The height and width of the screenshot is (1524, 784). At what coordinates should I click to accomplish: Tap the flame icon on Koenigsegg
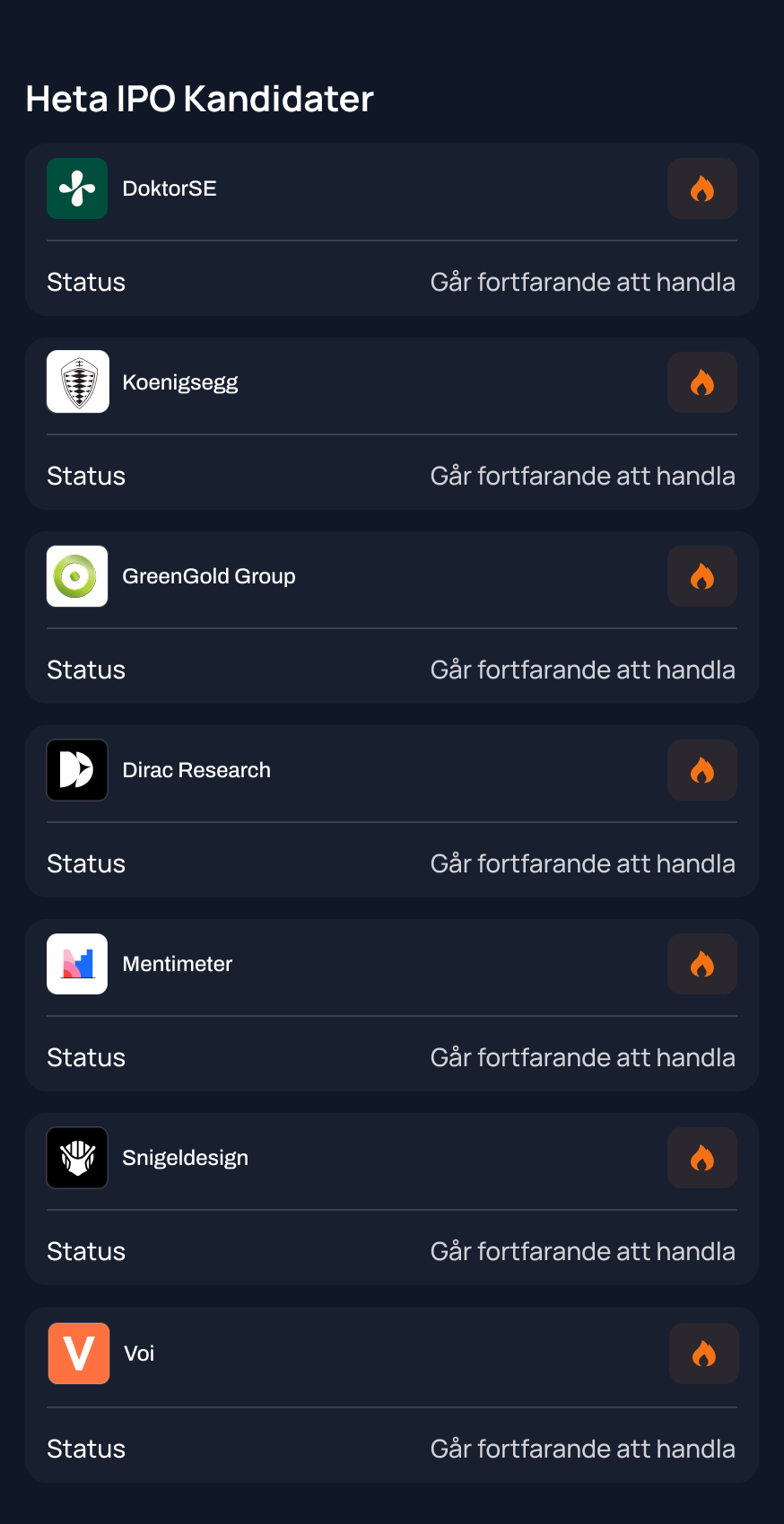[x=701, y=382]
